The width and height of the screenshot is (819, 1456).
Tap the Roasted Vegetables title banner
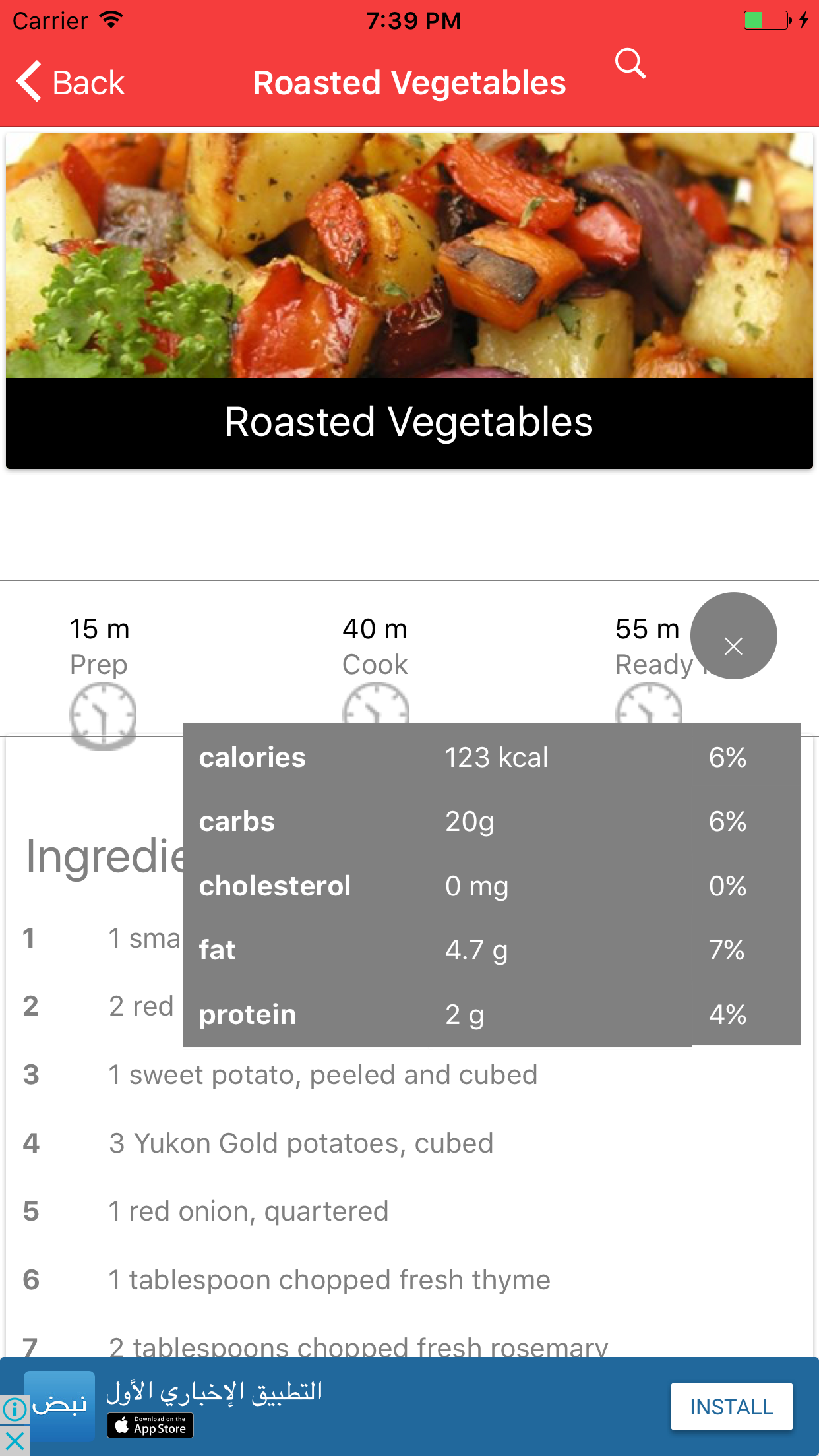[x=409, y=423]
